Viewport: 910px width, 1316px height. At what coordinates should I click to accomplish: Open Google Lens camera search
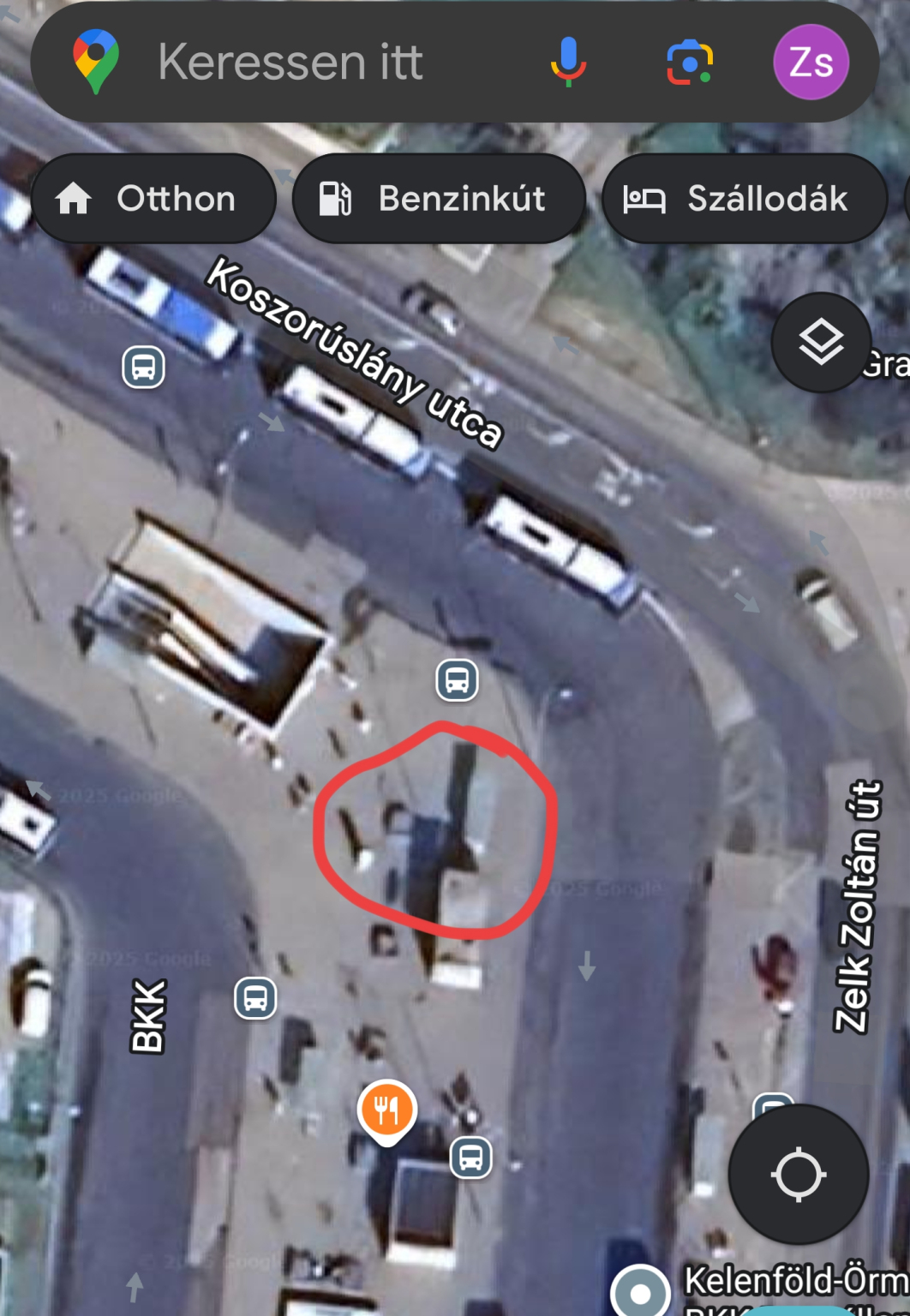pyautogui.click(x=690, y=63)
